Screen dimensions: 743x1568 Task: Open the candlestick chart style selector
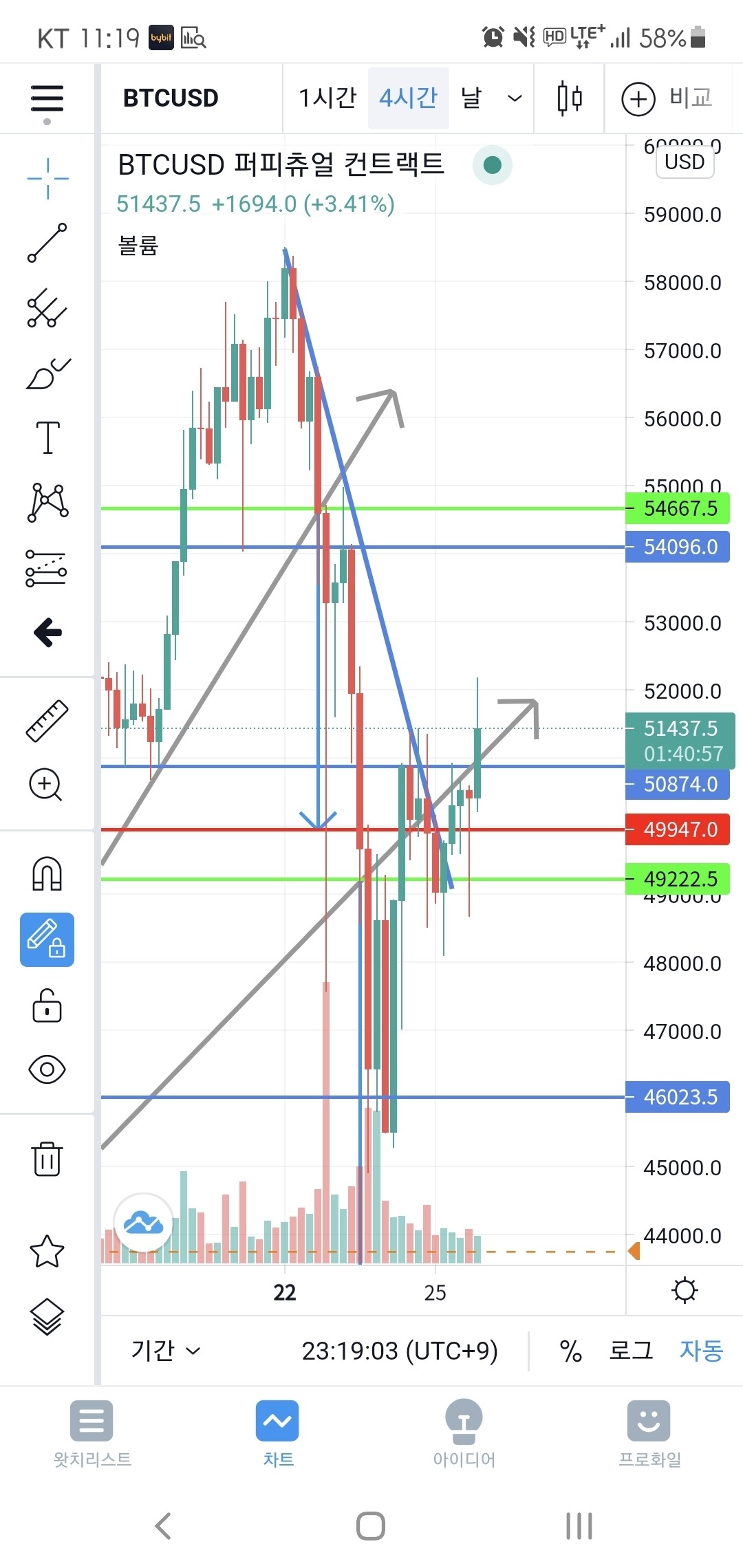pos(569,99)
